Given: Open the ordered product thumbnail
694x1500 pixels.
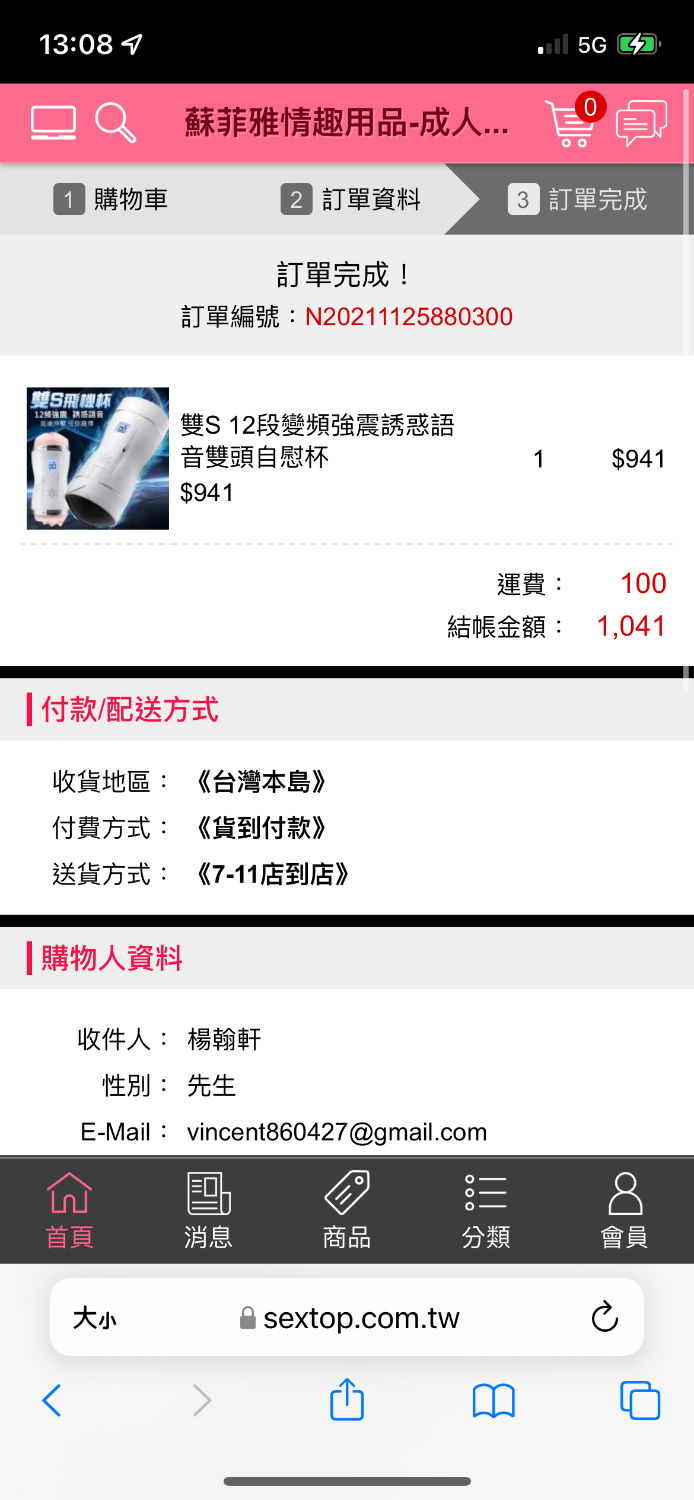Looking at the screenshot, I should coord(98,459).
